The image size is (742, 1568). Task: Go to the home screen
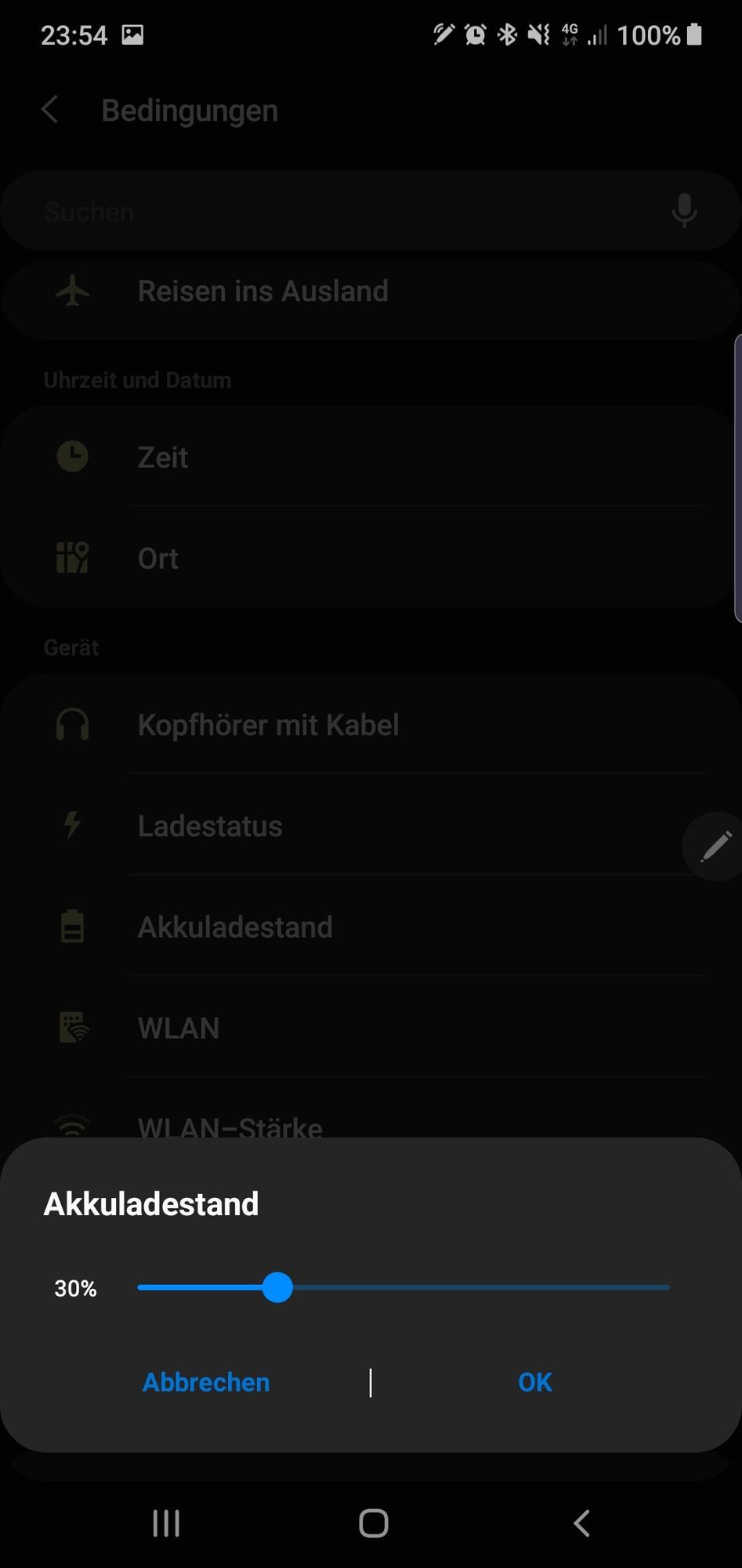coord(373,1523)
